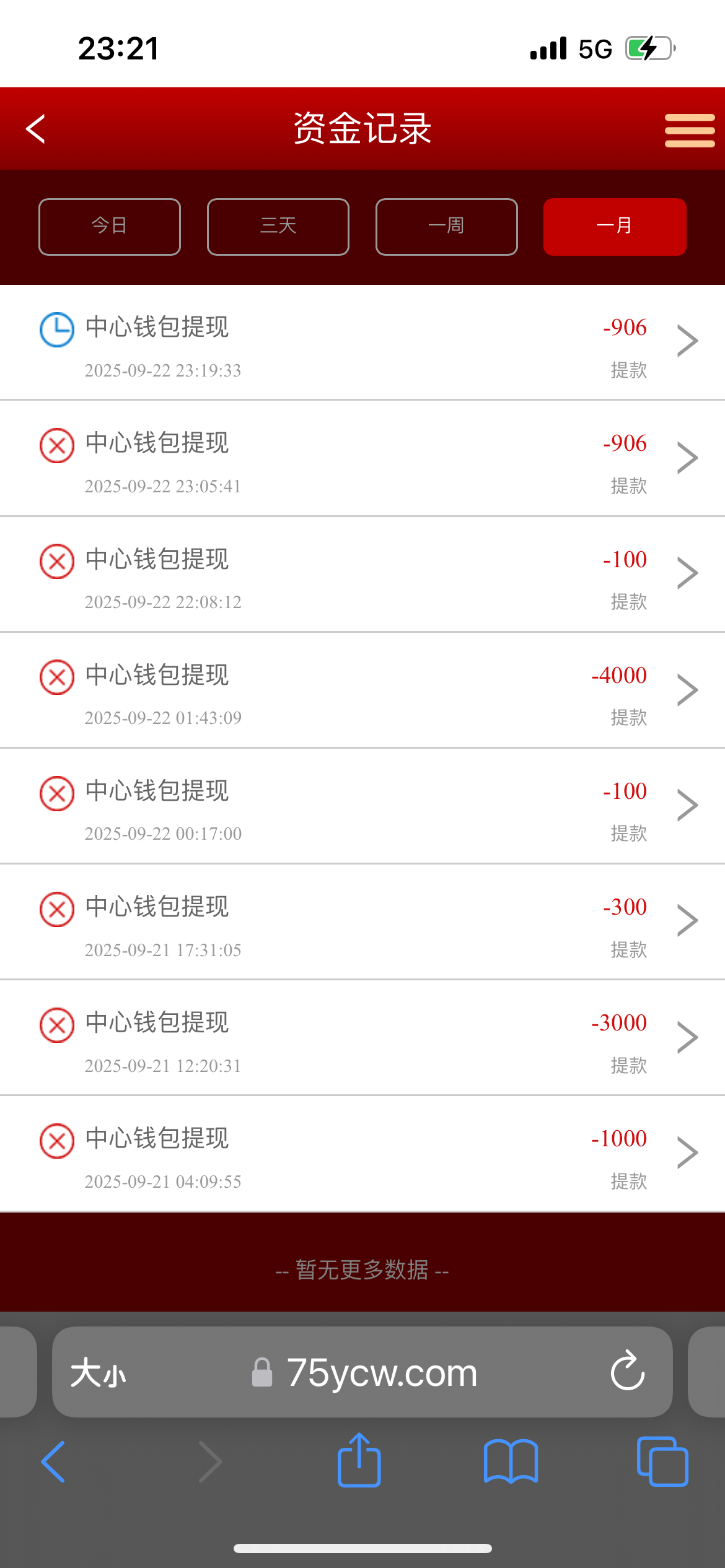Share this page from Safari toolbar
Image resolution: width=725 pixels, height=1568 pixels.
point(359,1461)
